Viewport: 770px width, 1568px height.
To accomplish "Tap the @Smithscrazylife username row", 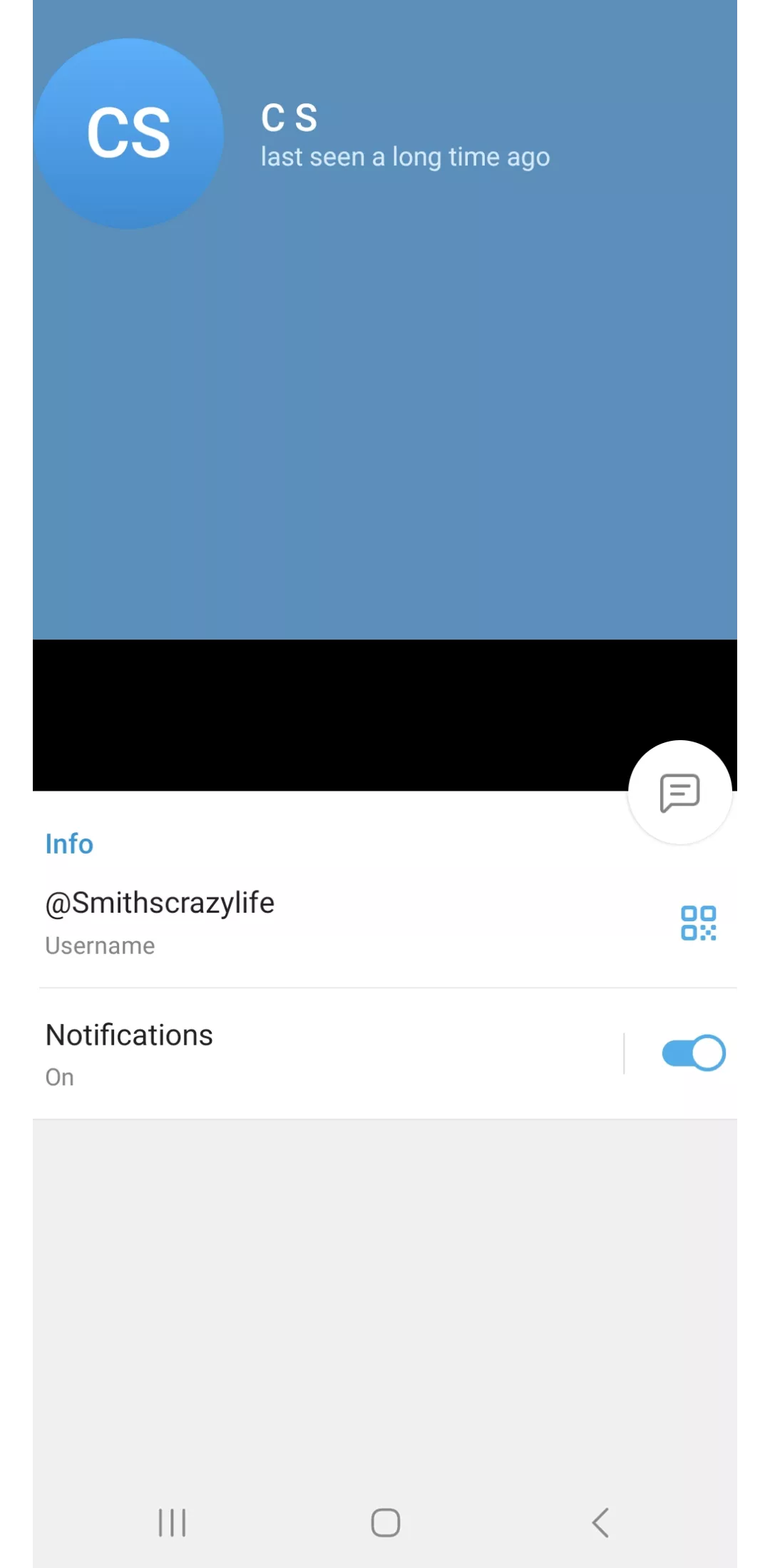I will pyautogui.click(x=285, y=923).
